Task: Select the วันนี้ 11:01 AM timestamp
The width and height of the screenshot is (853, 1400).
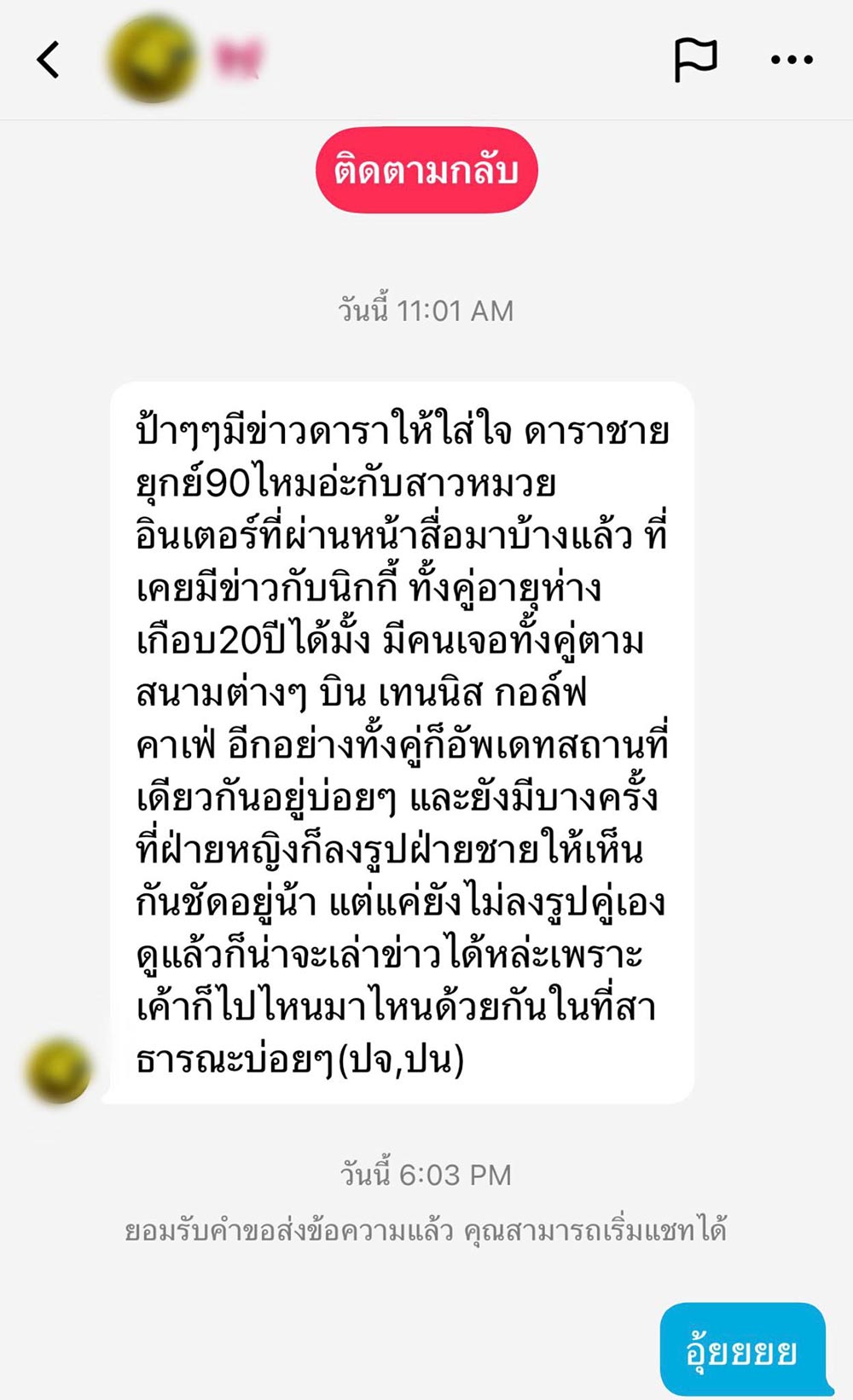Action: coord(426,310)
